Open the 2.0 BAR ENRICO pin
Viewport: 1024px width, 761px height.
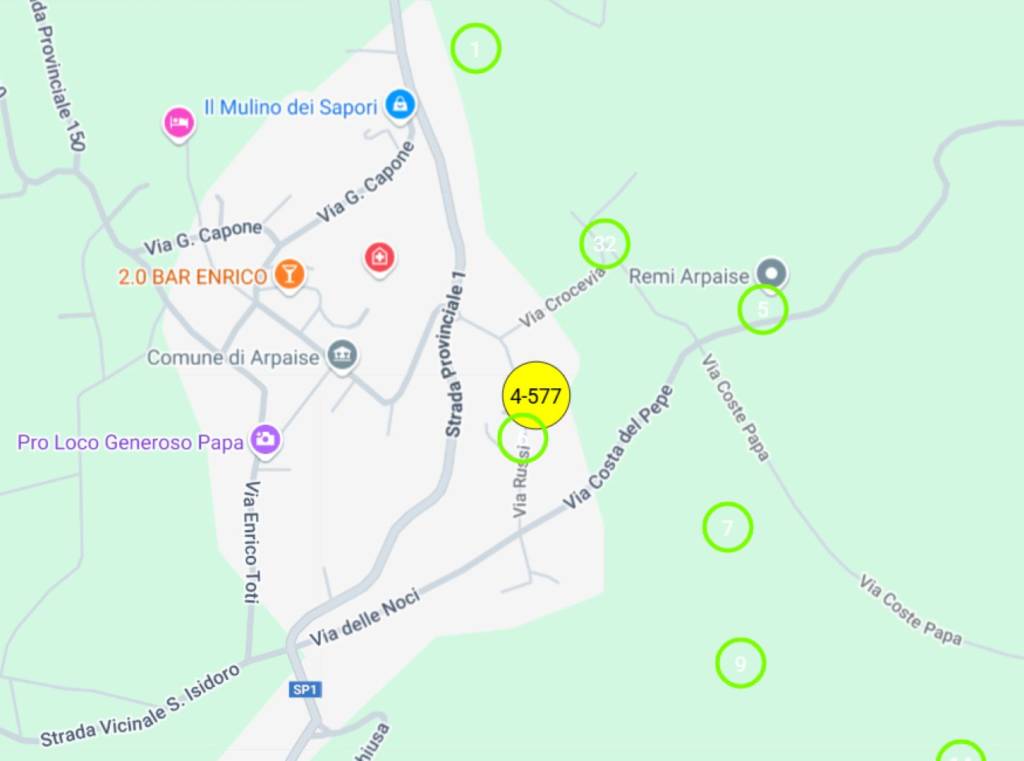289,273
